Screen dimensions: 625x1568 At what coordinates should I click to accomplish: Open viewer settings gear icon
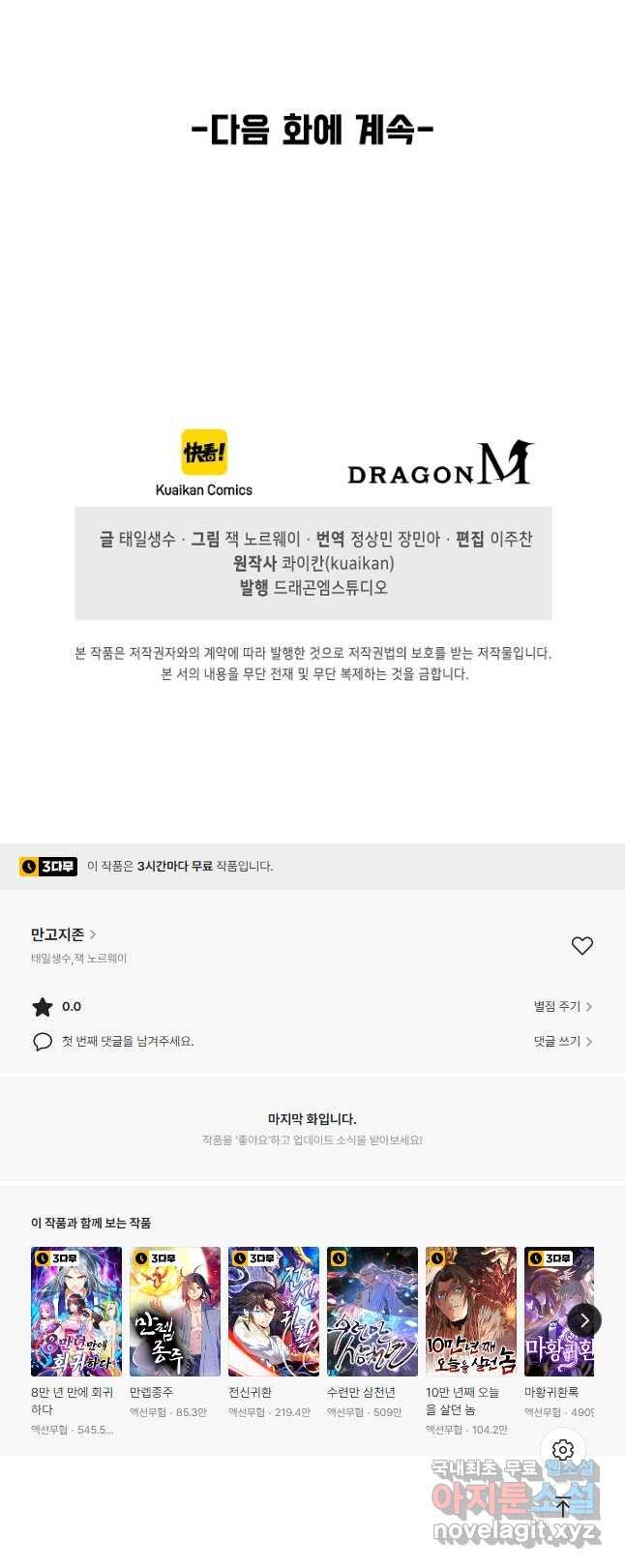click(x=563, y=1450)
